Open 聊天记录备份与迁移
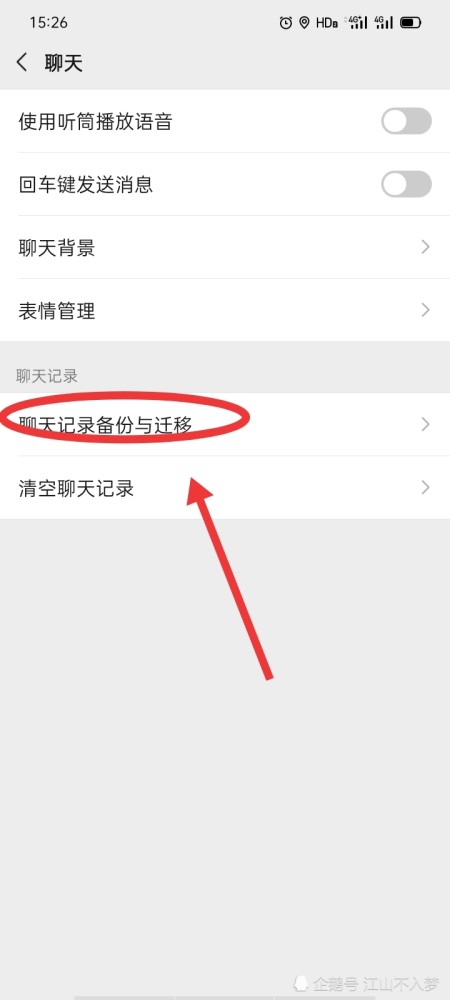 click(x=225, y=424)
